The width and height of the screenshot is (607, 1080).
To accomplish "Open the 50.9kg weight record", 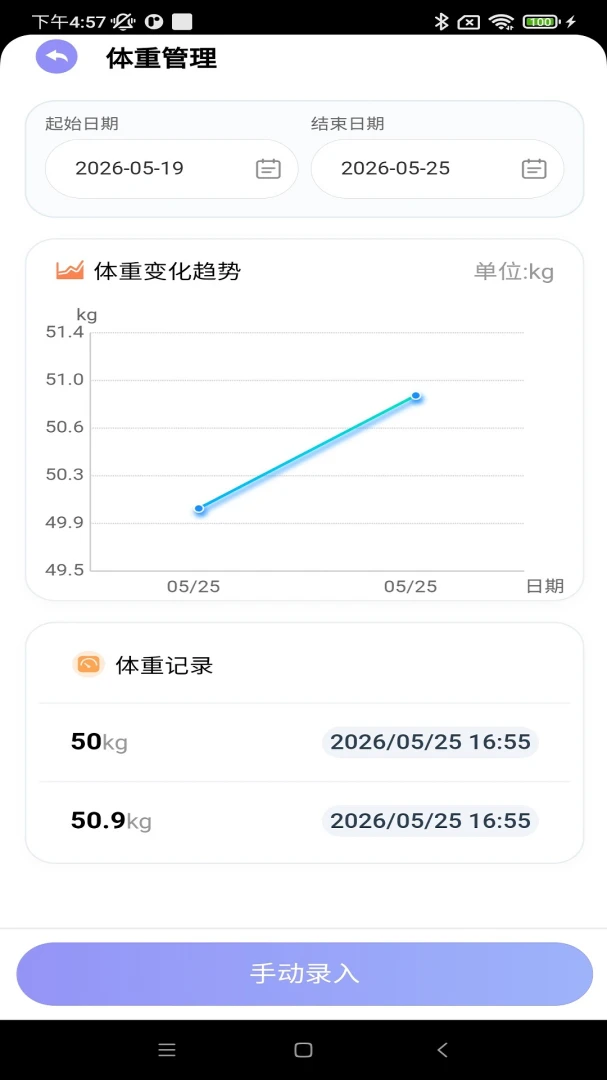I will coord(305,821).
